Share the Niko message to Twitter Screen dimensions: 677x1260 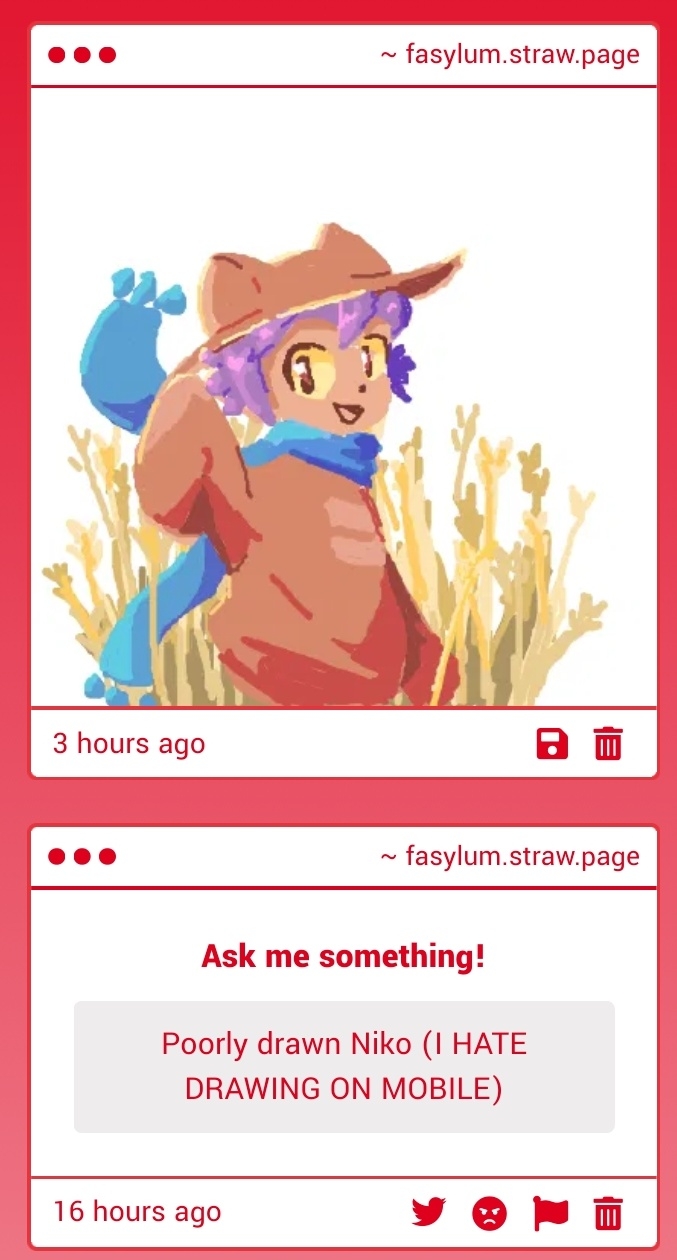(x=429, y=1213)
